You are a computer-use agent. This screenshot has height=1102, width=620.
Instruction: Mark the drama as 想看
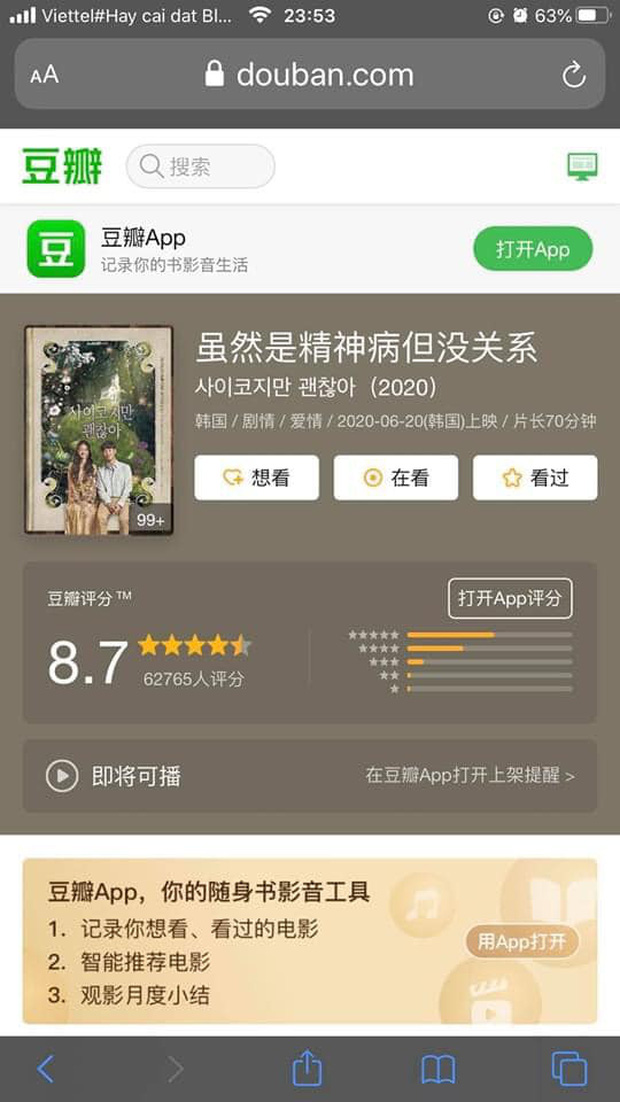(x=256, y=478)
